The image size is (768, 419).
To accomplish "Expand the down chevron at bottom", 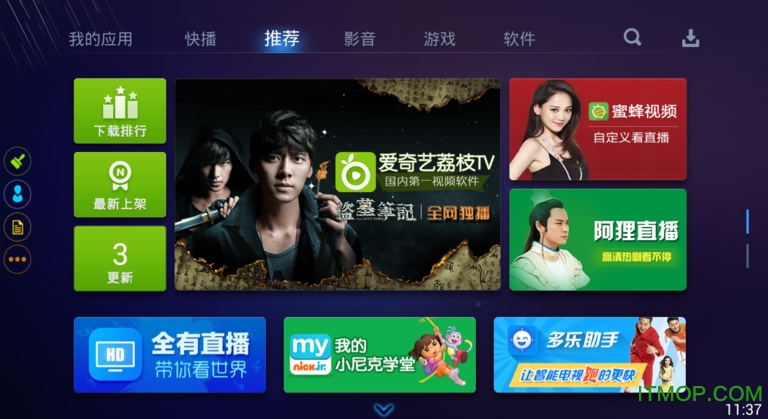I will click(x=384, y=409).
